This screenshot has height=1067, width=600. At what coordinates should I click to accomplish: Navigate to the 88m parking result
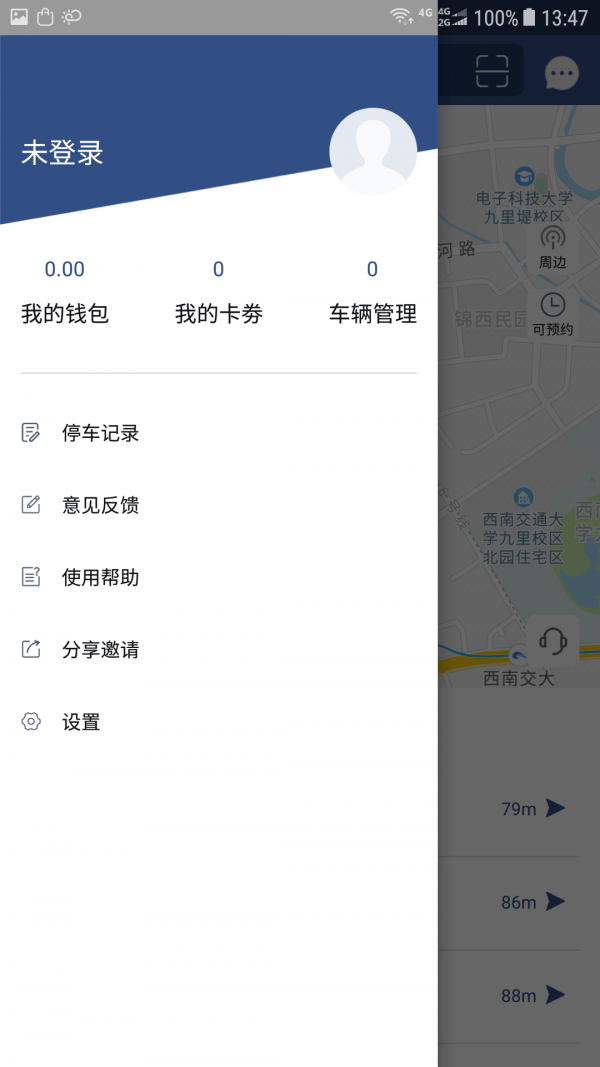[x=555, y=995]
